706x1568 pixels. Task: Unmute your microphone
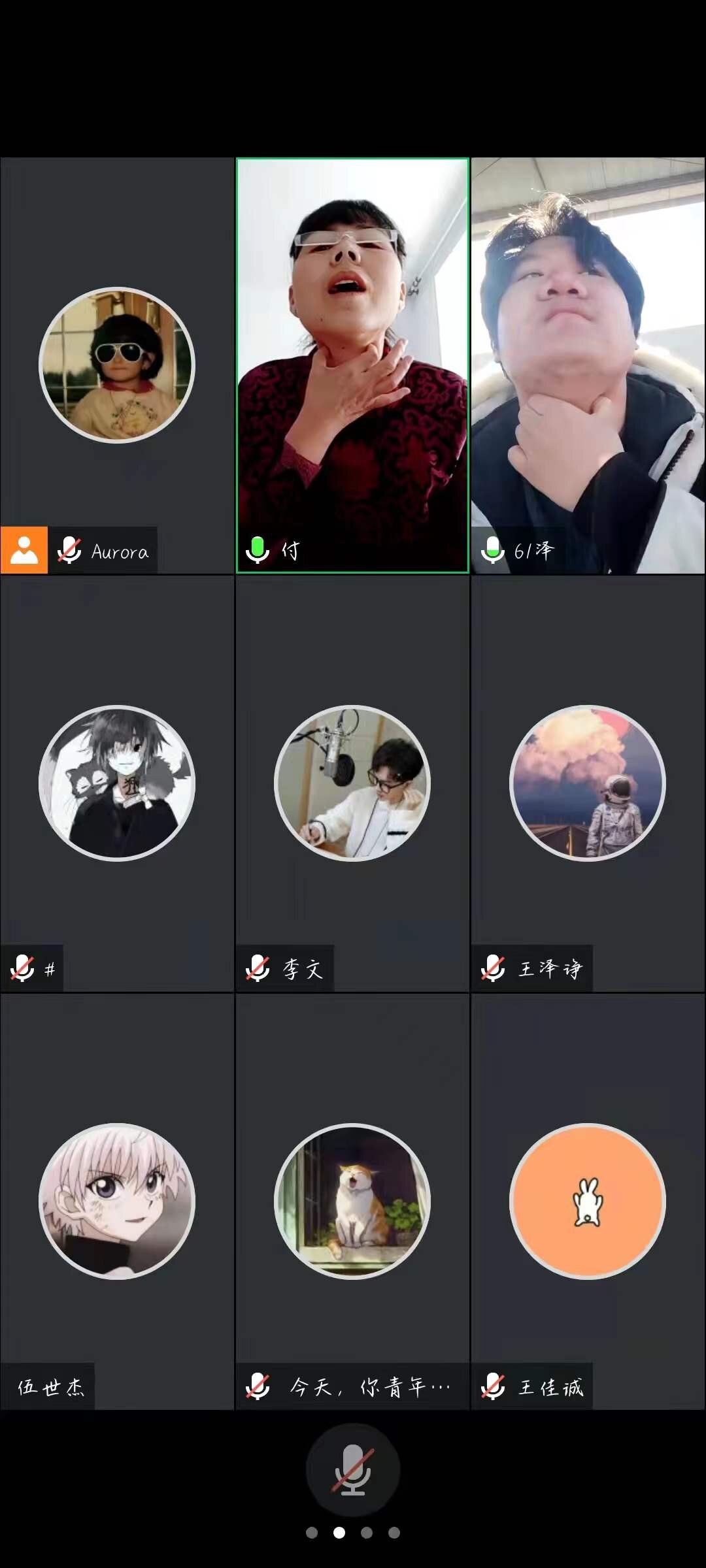click(x=352, y=1469)
